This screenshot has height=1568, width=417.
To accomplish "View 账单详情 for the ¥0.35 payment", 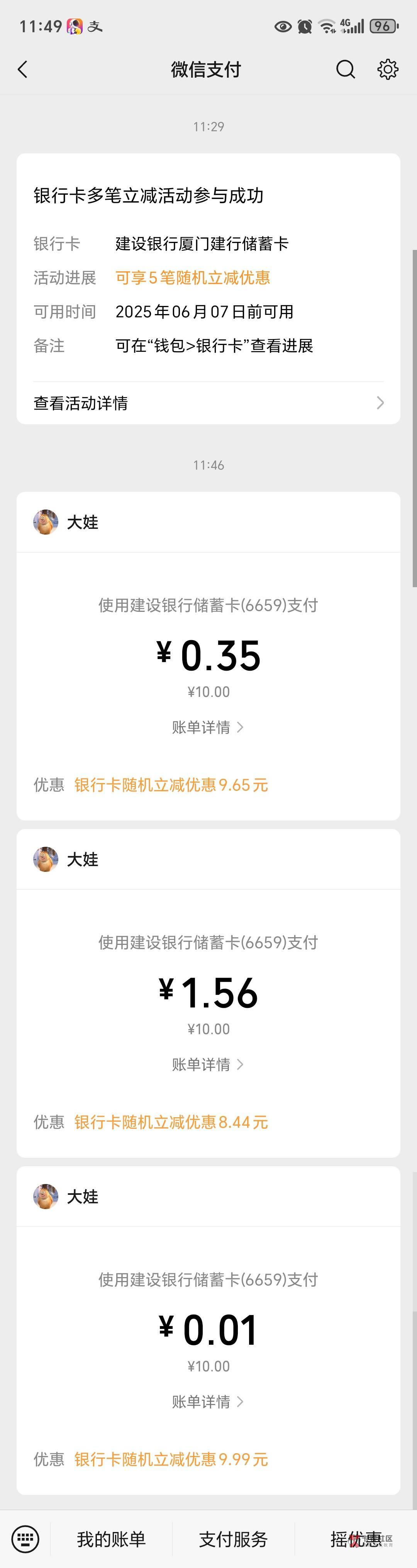I will pos(208,727).
